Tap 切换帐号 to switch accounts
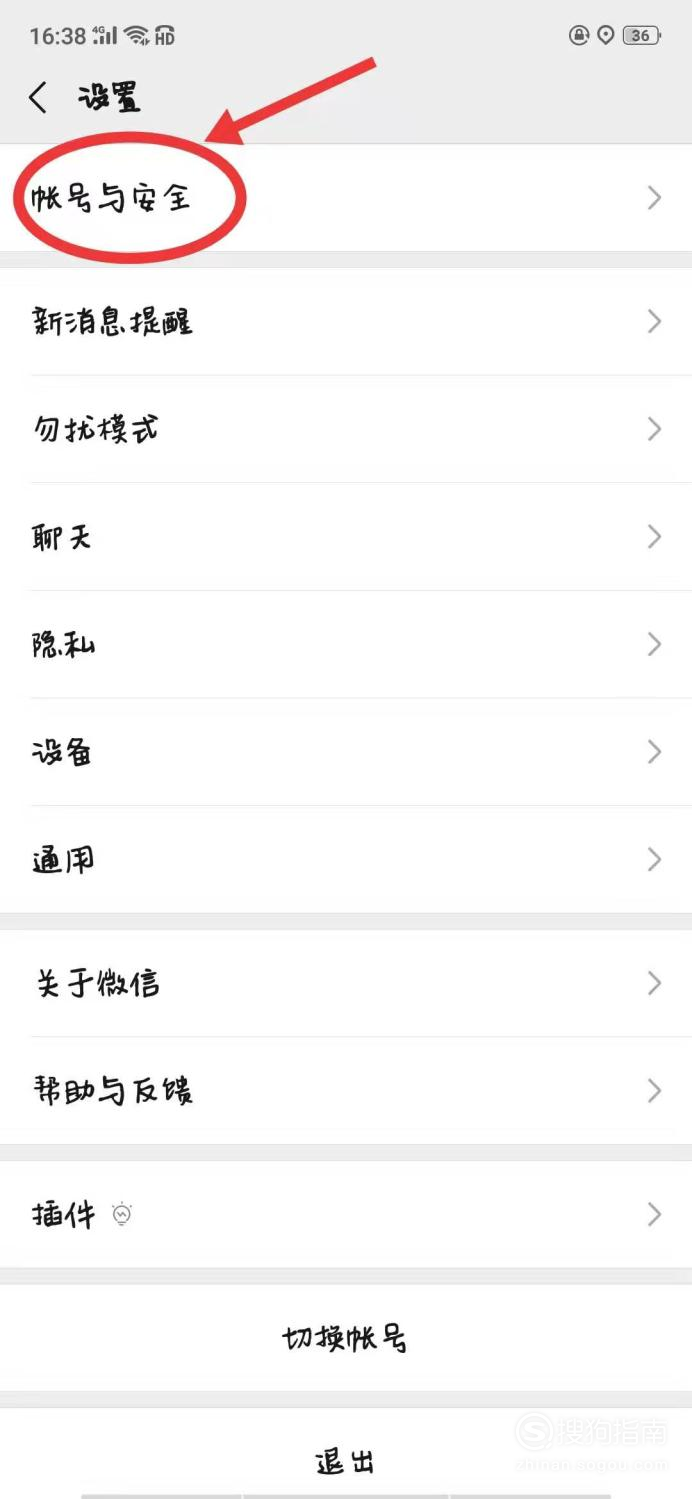This screenshot has height=1499, width=692. click(346, 1338)
